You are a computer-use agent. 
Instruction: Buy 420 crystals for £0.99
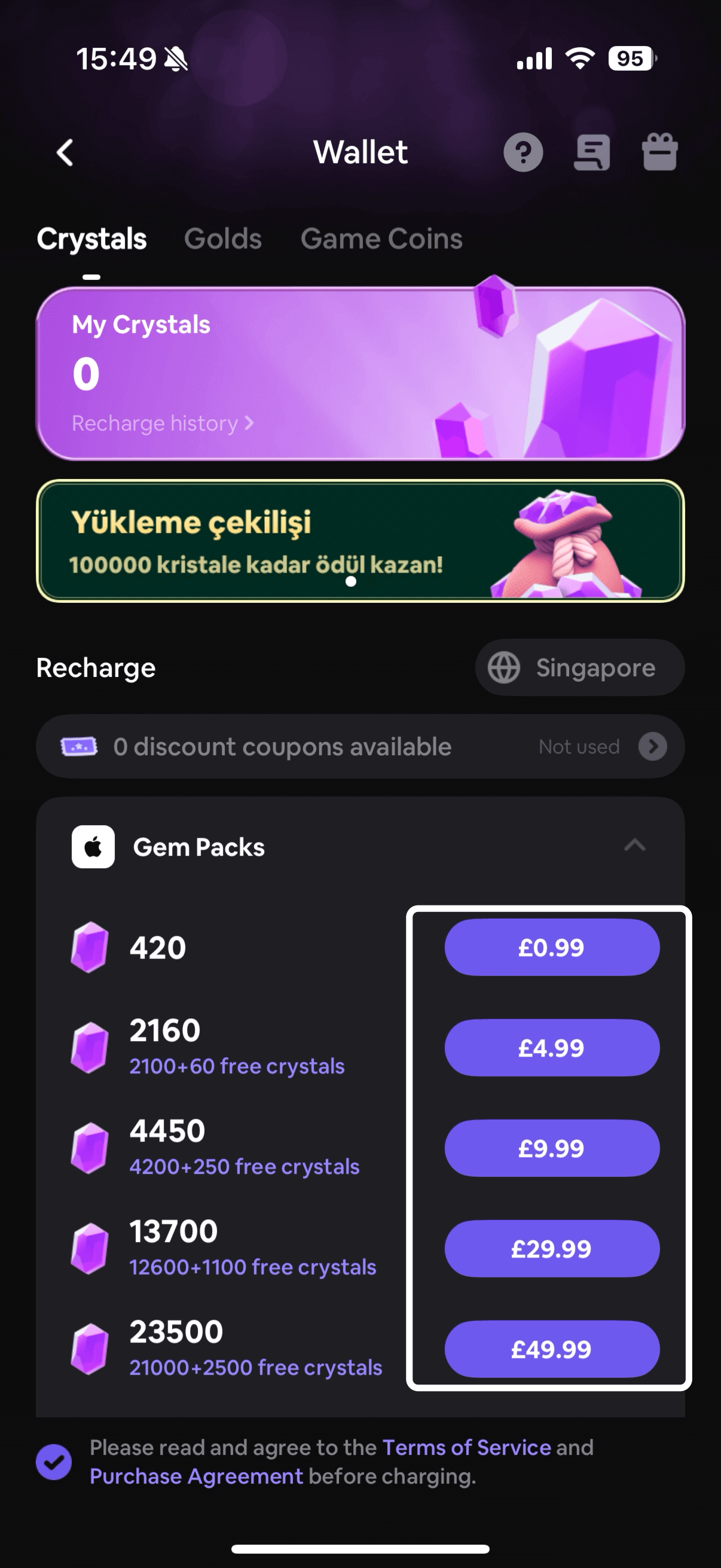coord(552,948)
